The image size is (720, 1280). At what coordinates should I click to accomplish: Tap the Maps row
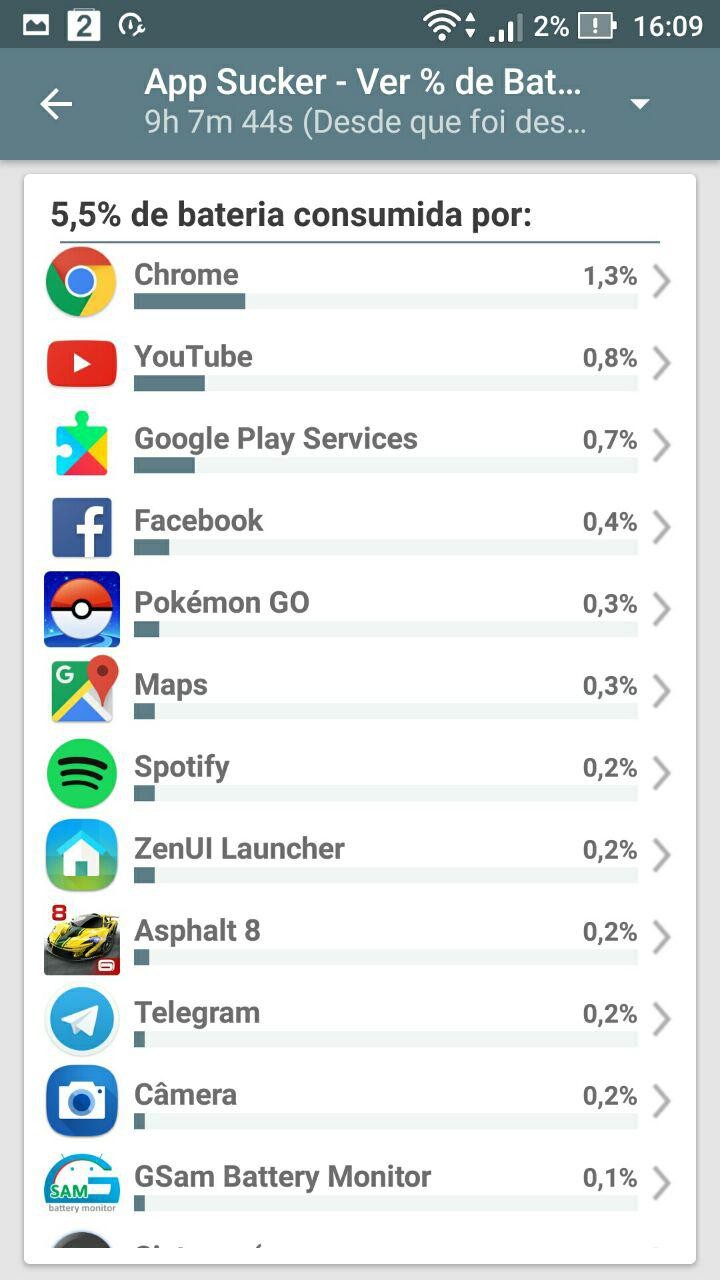(x=360, y=692)
